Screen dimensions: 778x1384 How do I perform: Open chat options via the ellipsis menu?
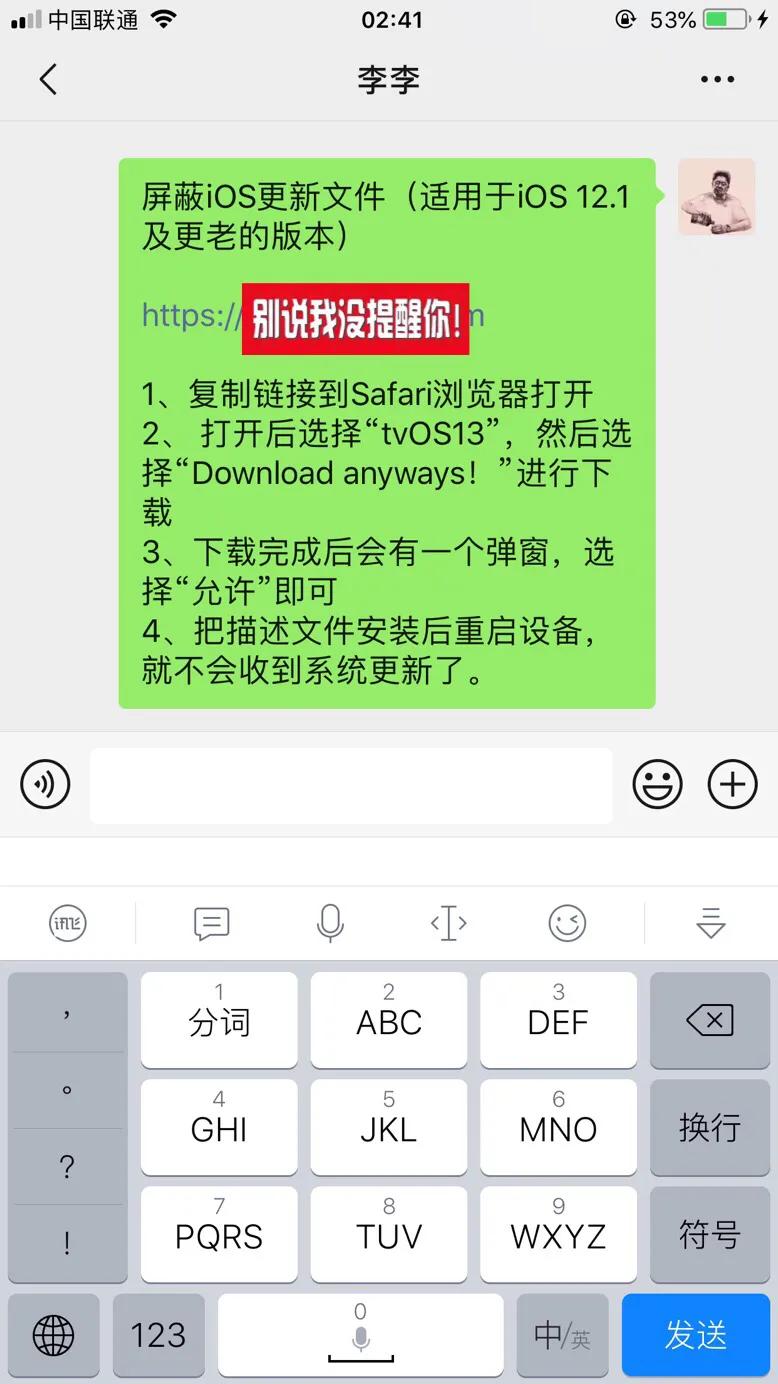[718, 79]
